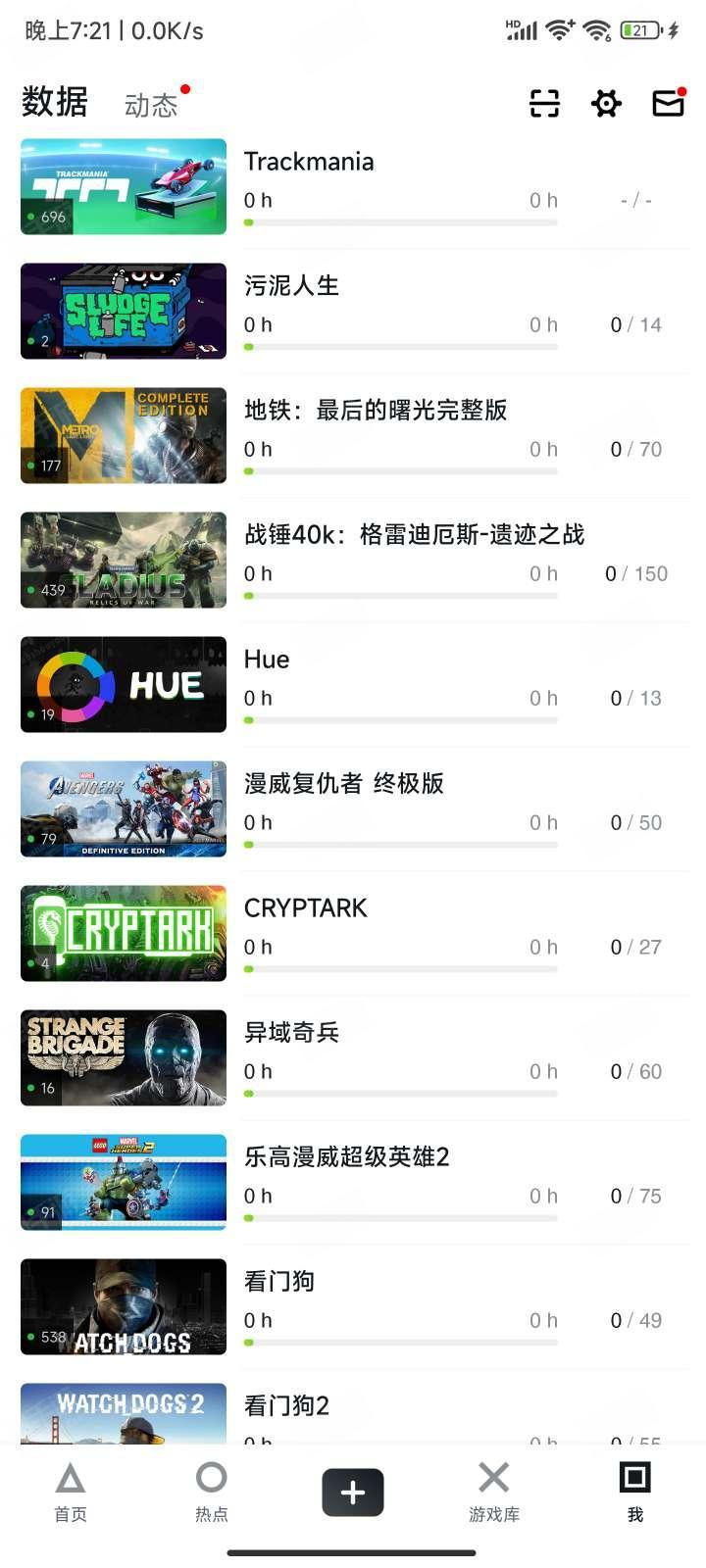Switch to the 游戏库 tab
This screenshot has height=1568, width=706.
click(x=493, y=1492)
